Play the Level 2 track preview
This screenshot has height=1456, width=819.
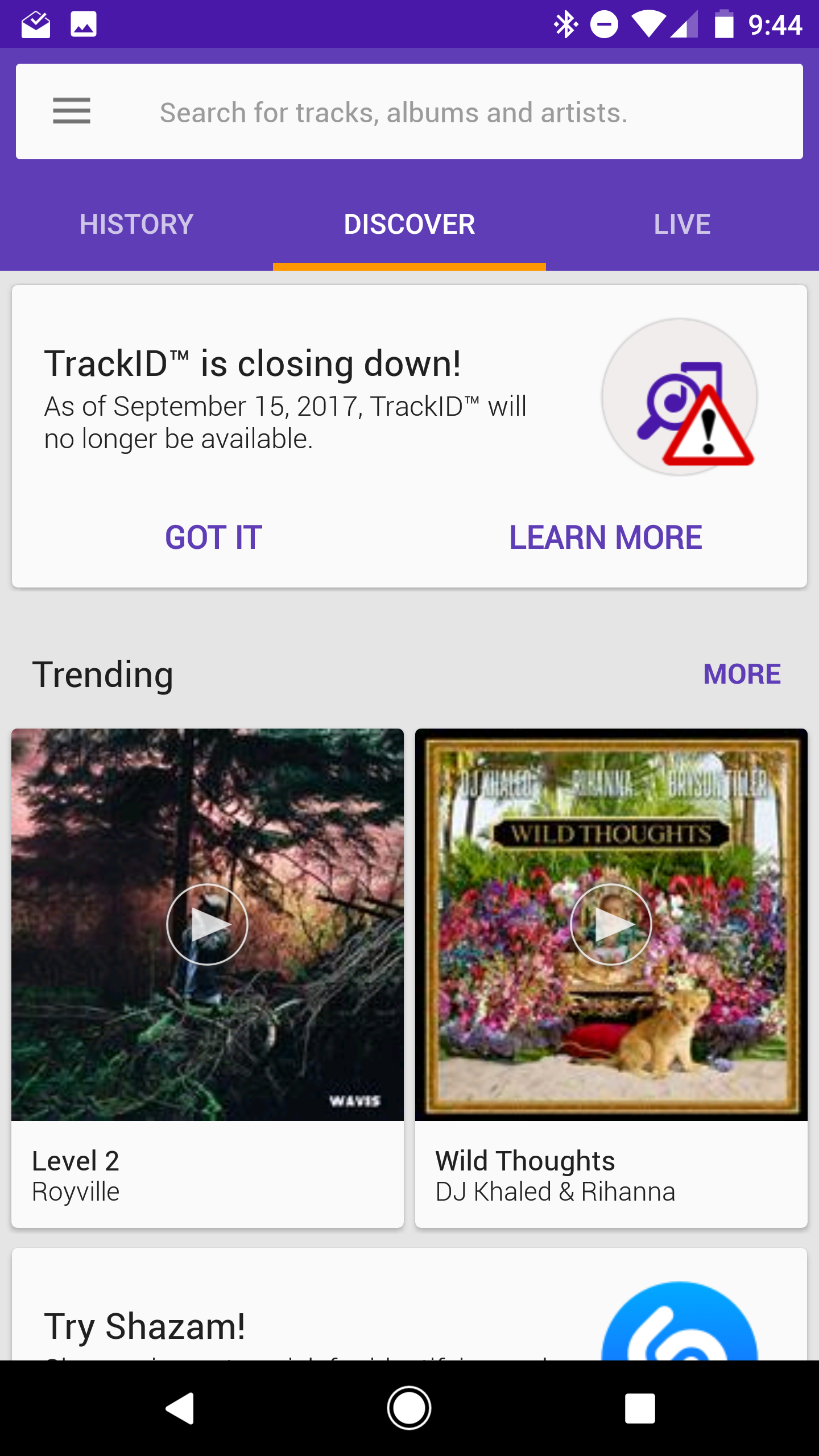208,924
